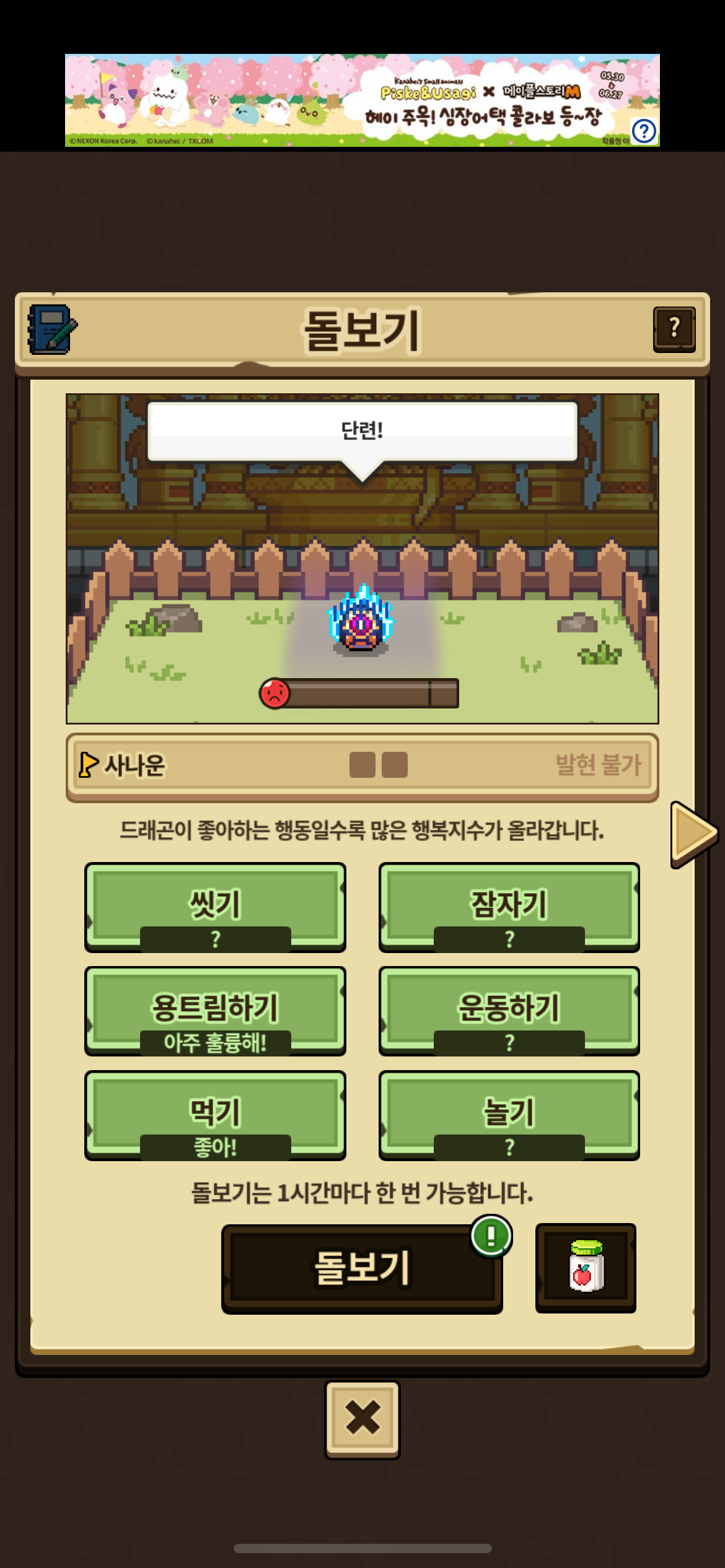Choose the 운동하기 action

click(x=509, y=1009)
